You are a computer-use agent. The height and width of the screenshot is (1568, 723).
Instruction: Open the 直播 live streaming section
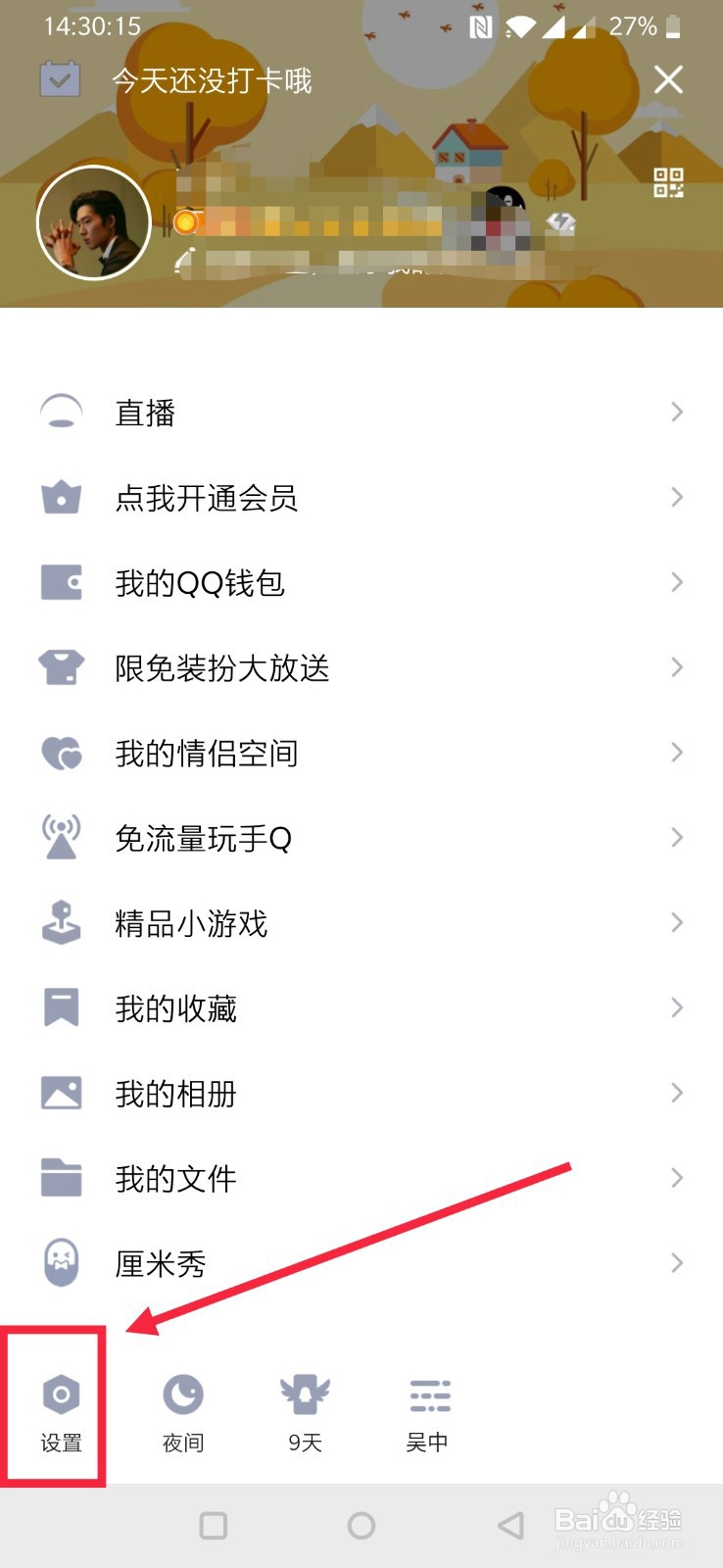click(145, 412)
